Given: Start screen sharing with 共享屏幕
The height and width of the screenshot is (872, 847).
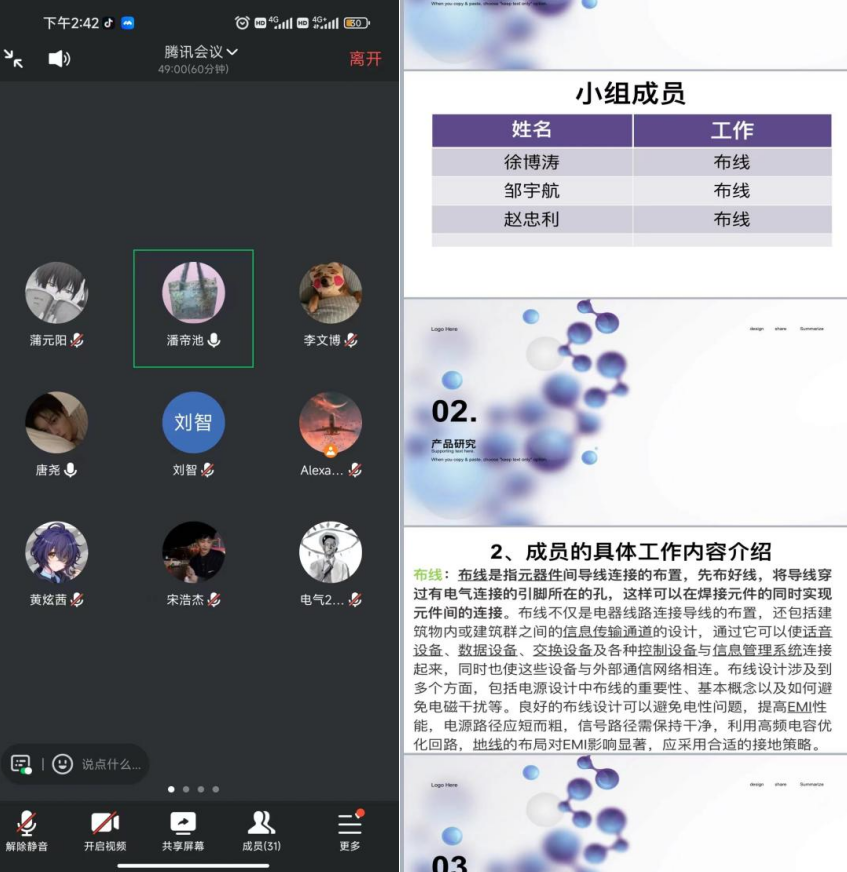Looking at the screenshot, I should 183,832.
